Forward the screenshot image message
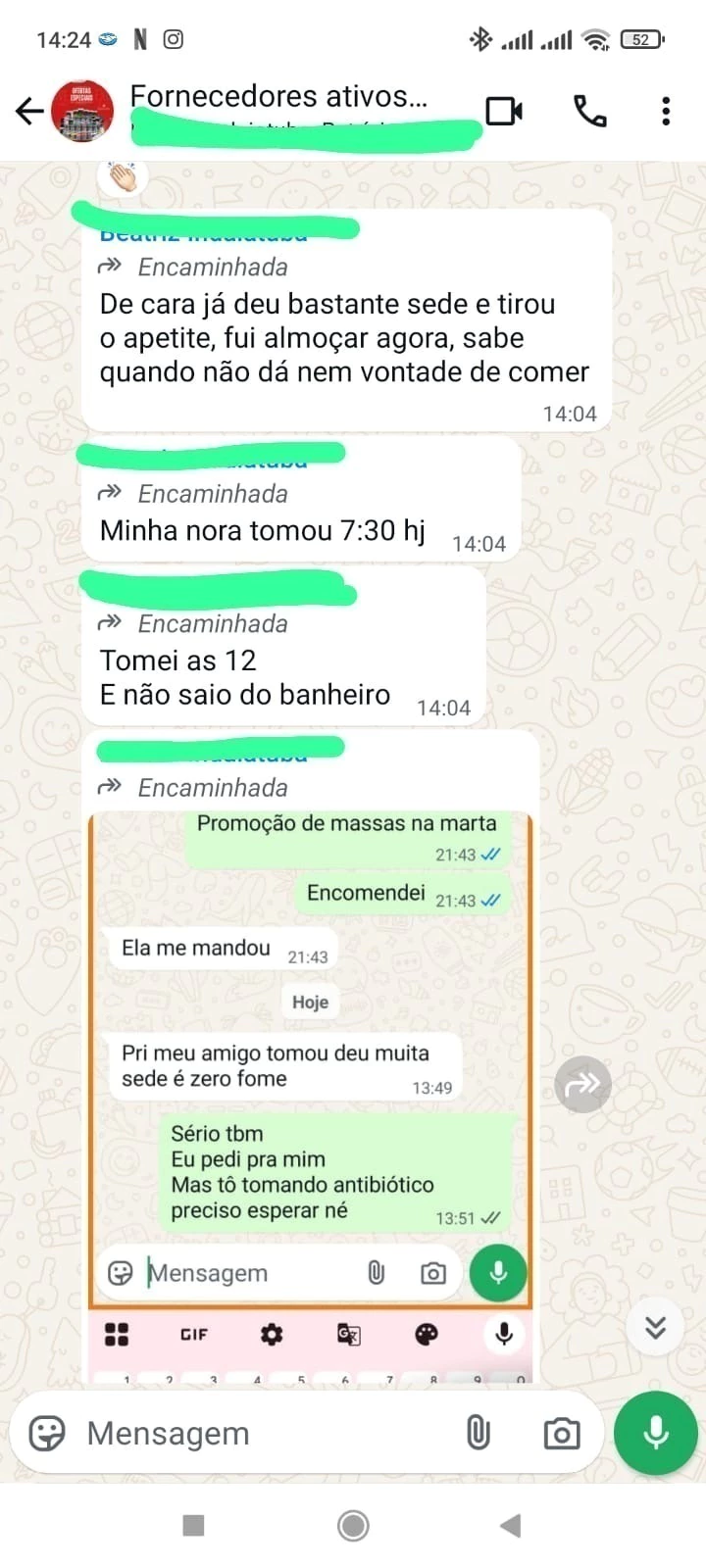This screenshot has width=706, height=1568. (582, 1084)
